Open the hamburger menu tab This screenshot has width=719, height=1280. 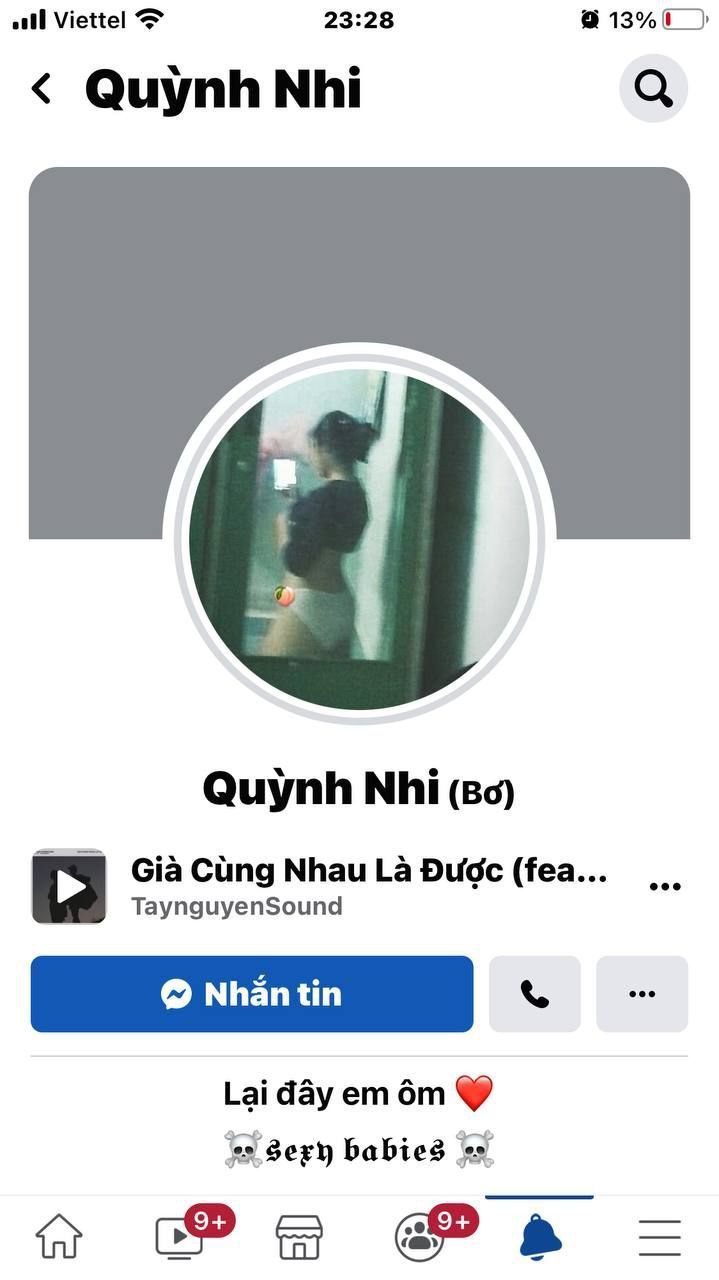pos(660,1238)
